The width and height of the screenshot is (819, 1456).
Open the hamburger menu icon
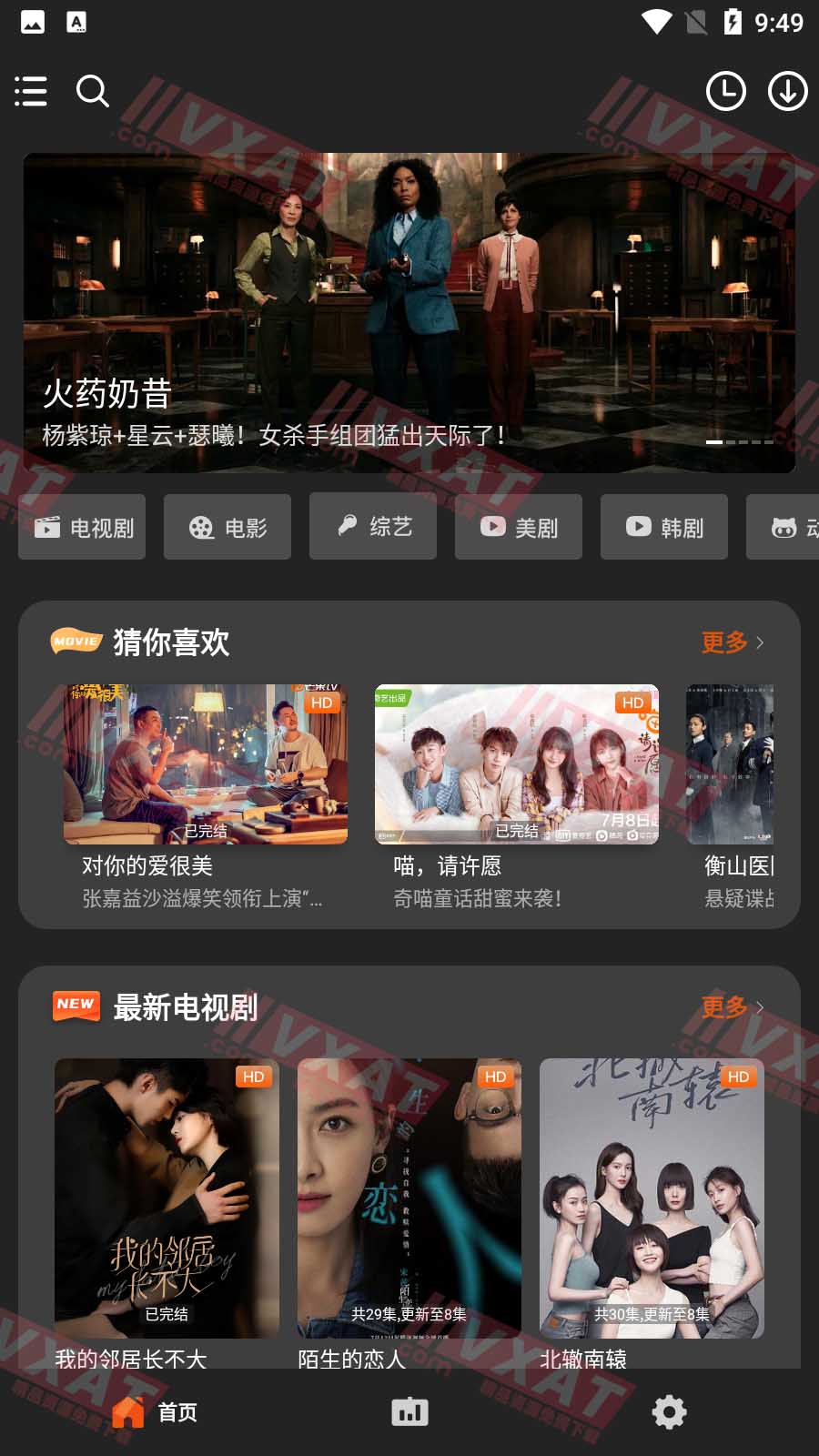point(31,91)
